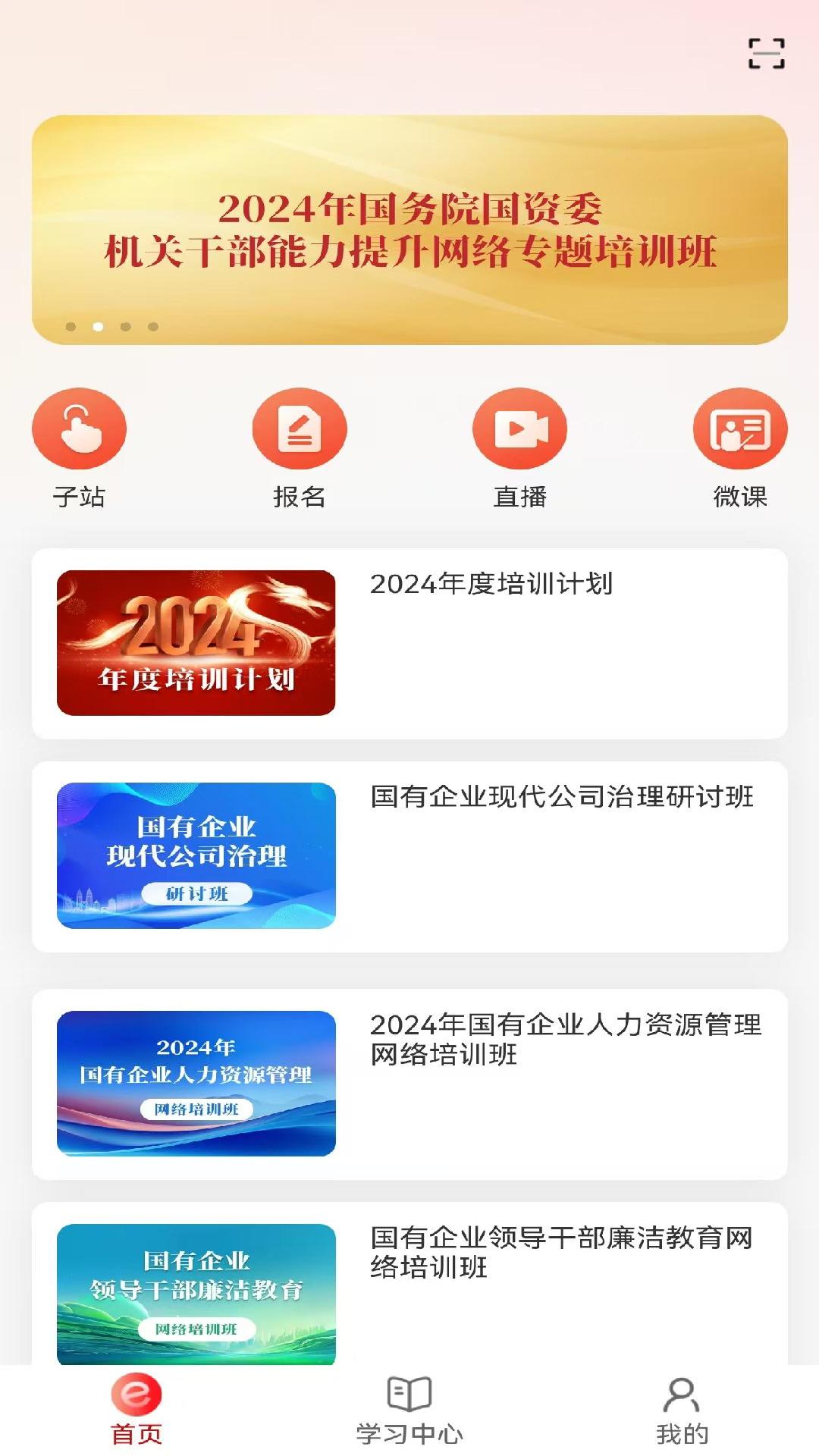Tap the golden 国资委 training banner
The width and height of the screenshot is (819, 1456).
click(x=409, y=227)
